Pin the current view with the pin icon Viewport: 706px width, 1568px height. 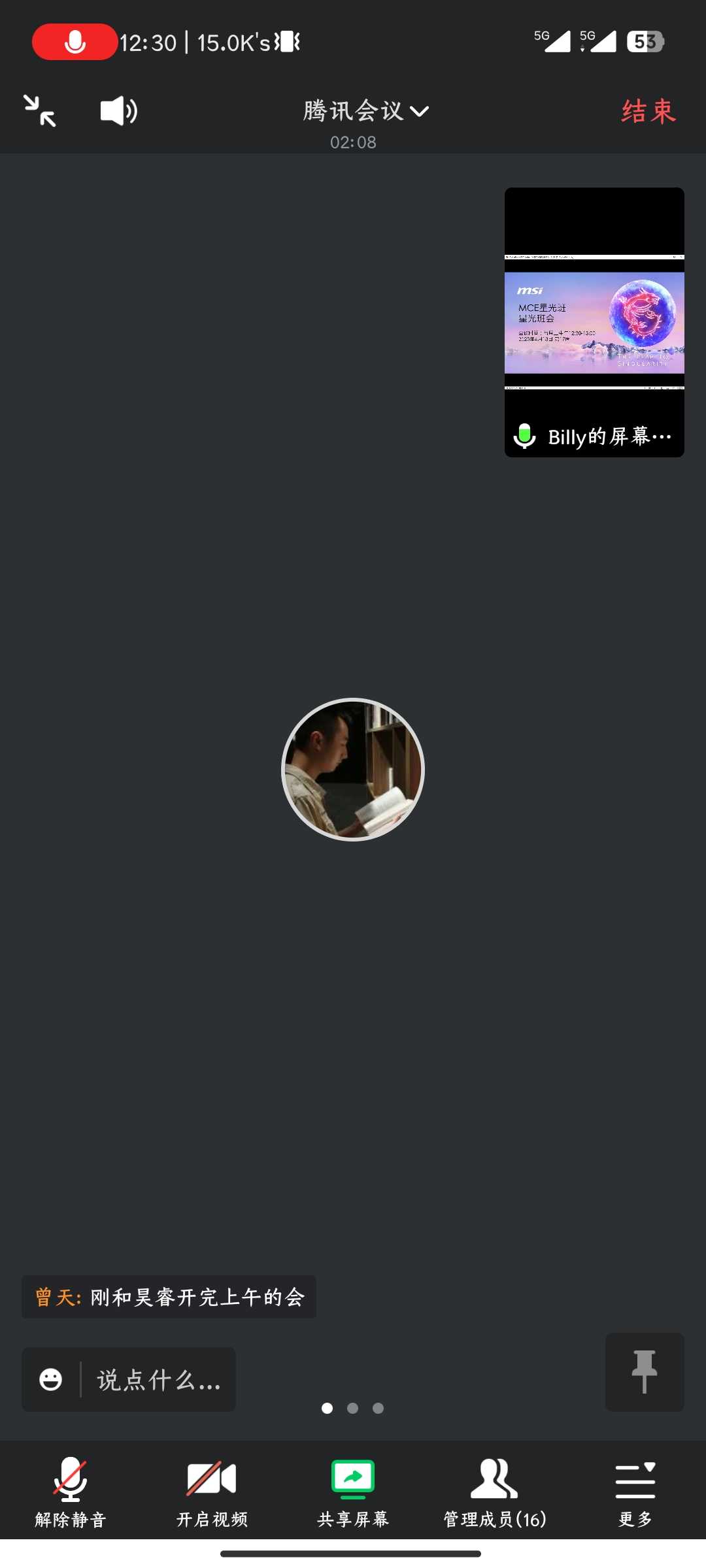pos(644,1371)
